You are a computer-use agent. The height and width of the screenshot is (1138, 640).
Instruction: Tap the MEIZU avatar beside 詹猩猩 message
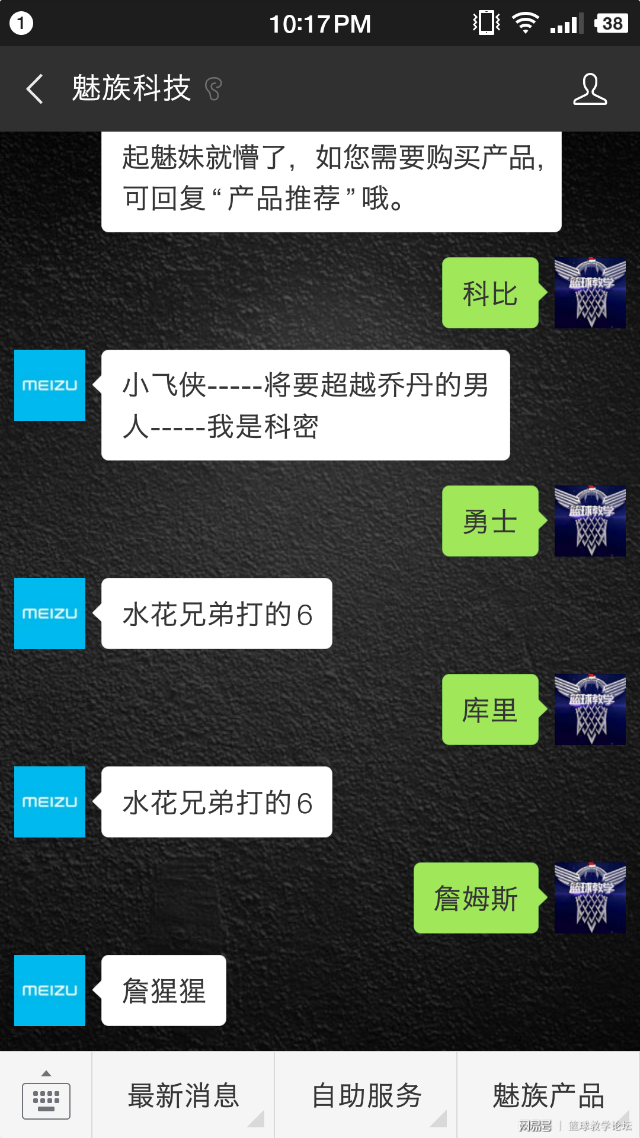pyautogui.click(x=50, y=990)
